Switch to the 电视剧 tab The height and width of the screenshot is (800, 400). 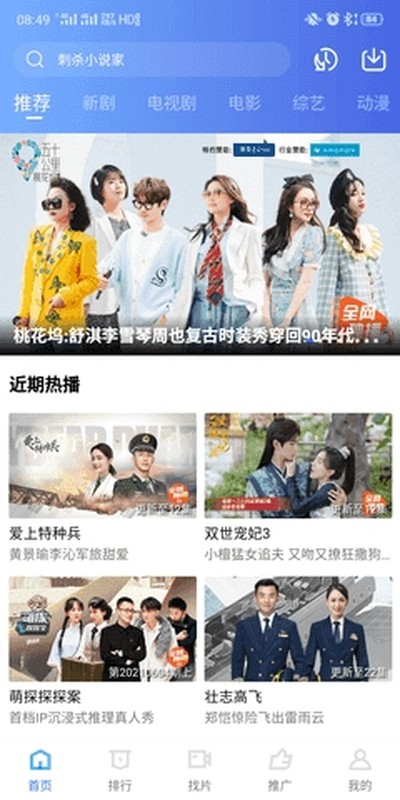(x=172, y=103)
